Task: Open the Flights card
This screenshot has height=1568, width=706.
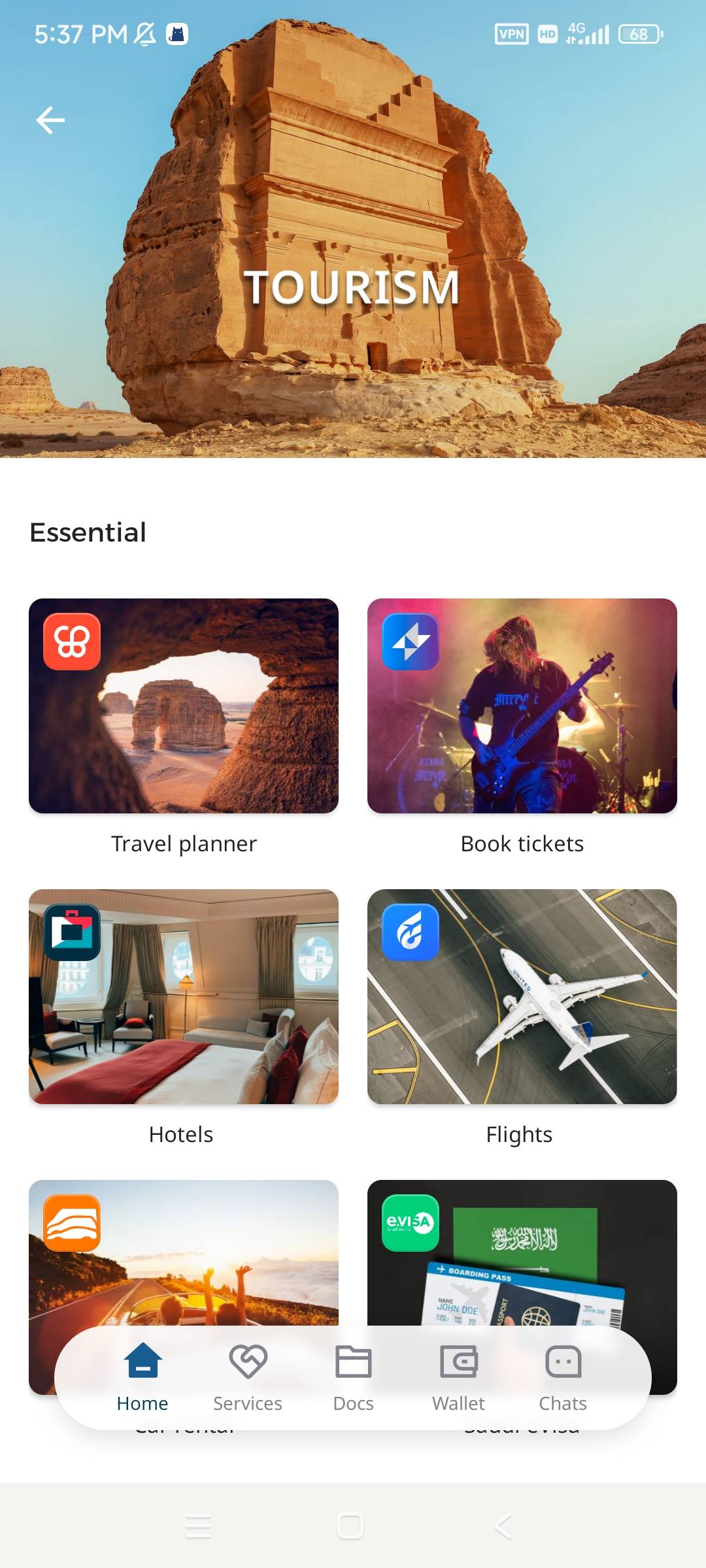Action: (522, 996)
